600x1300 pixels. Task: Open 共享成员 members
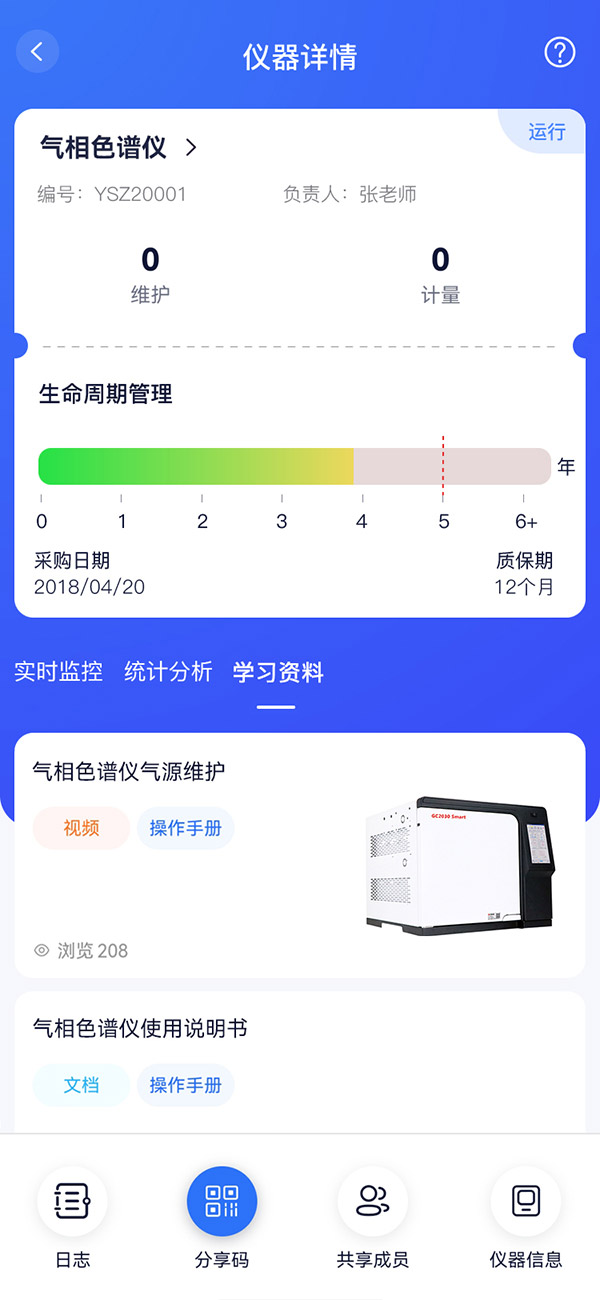tap(372, 1201)
